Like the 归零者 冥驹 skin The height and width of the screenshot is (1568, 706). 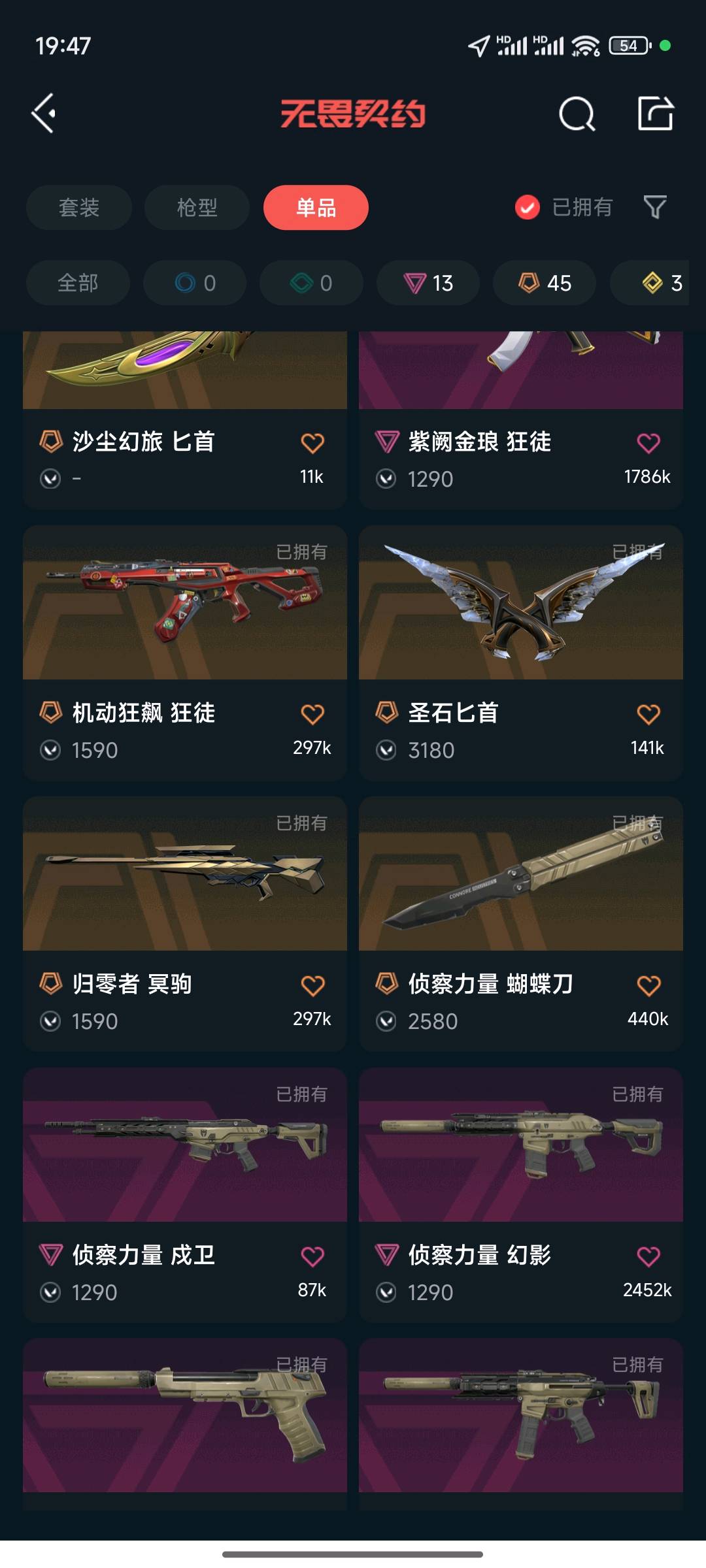[x=312, y=985]
